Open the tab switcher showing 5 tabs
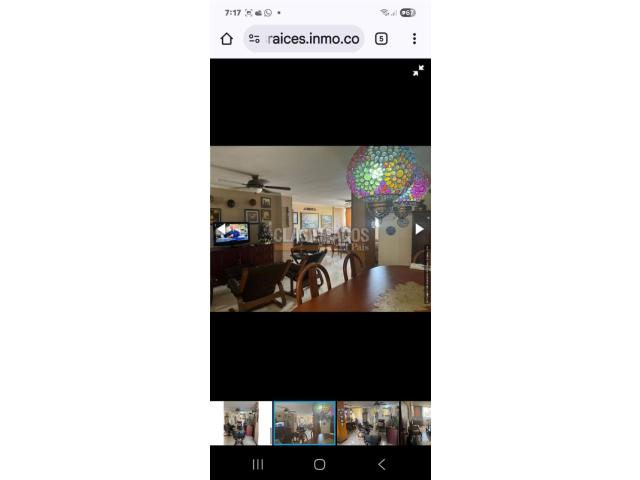Viewport: 640px width, 480px height. 381,39
